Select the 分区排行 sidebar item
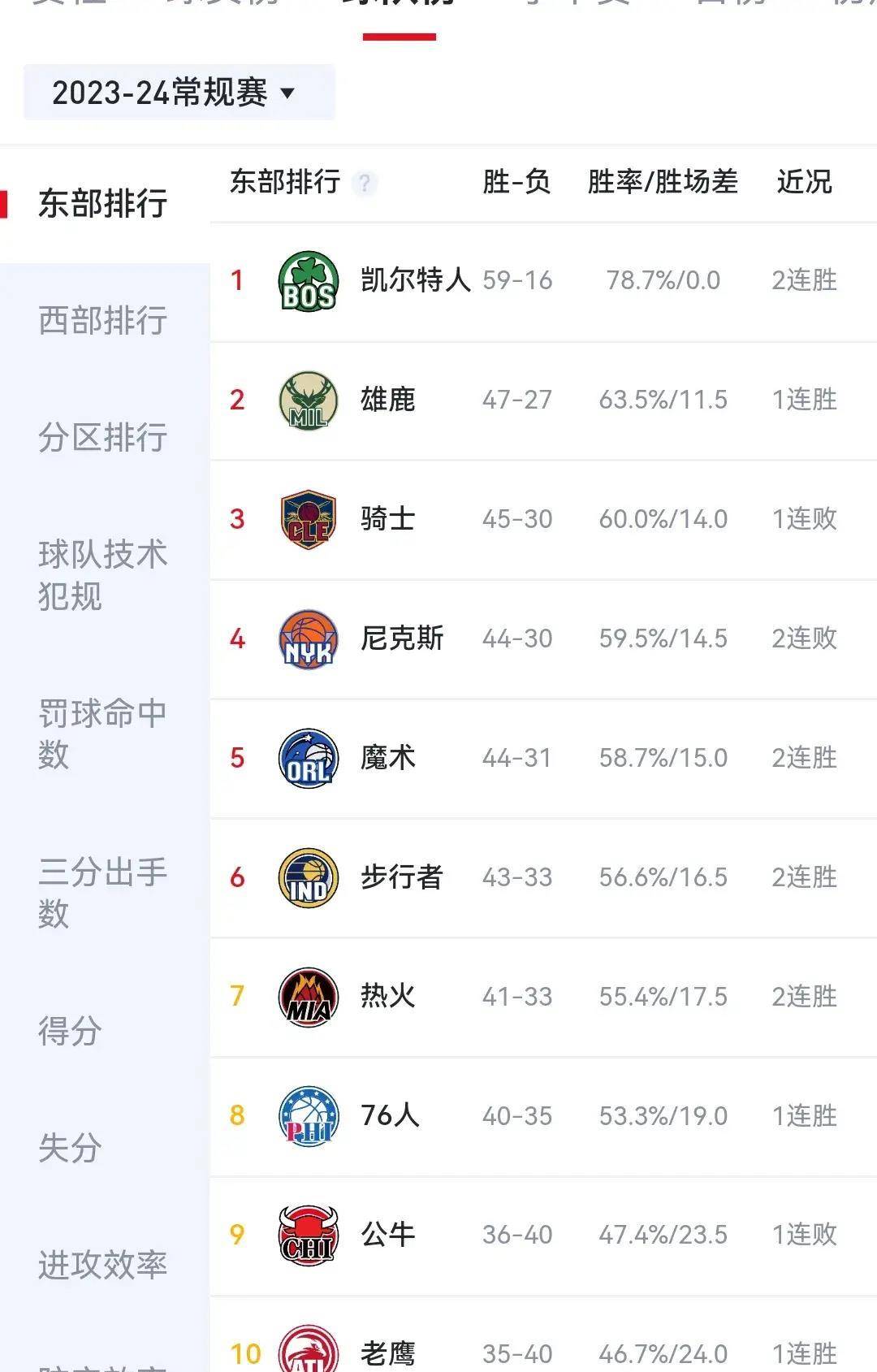This screenshot has width=877, height=1372. coord(102,437)
